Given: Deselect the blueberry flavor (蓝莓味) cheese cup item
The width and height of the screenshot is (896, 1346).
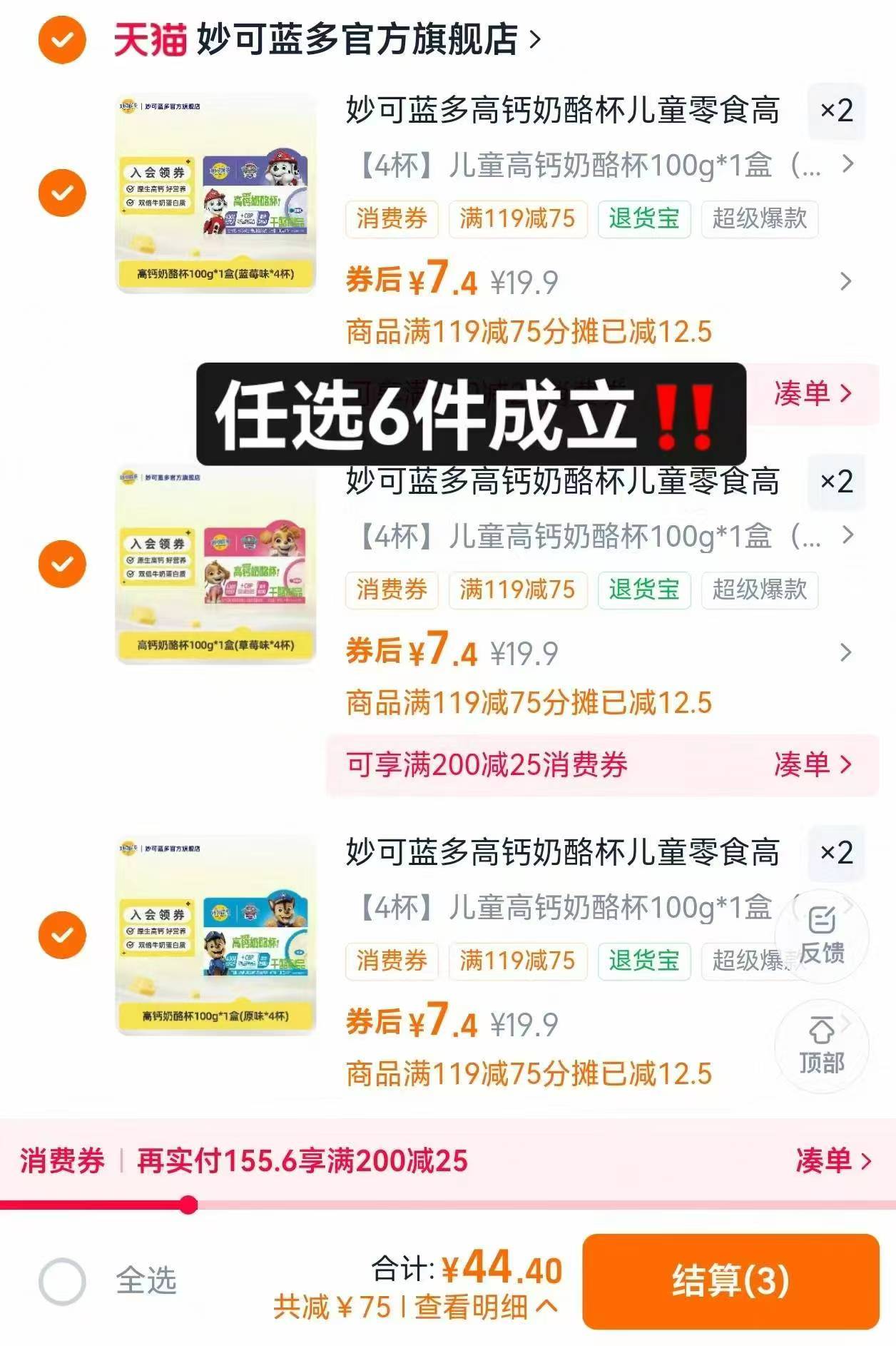Looking at the screenshot, I should (62, 193).
